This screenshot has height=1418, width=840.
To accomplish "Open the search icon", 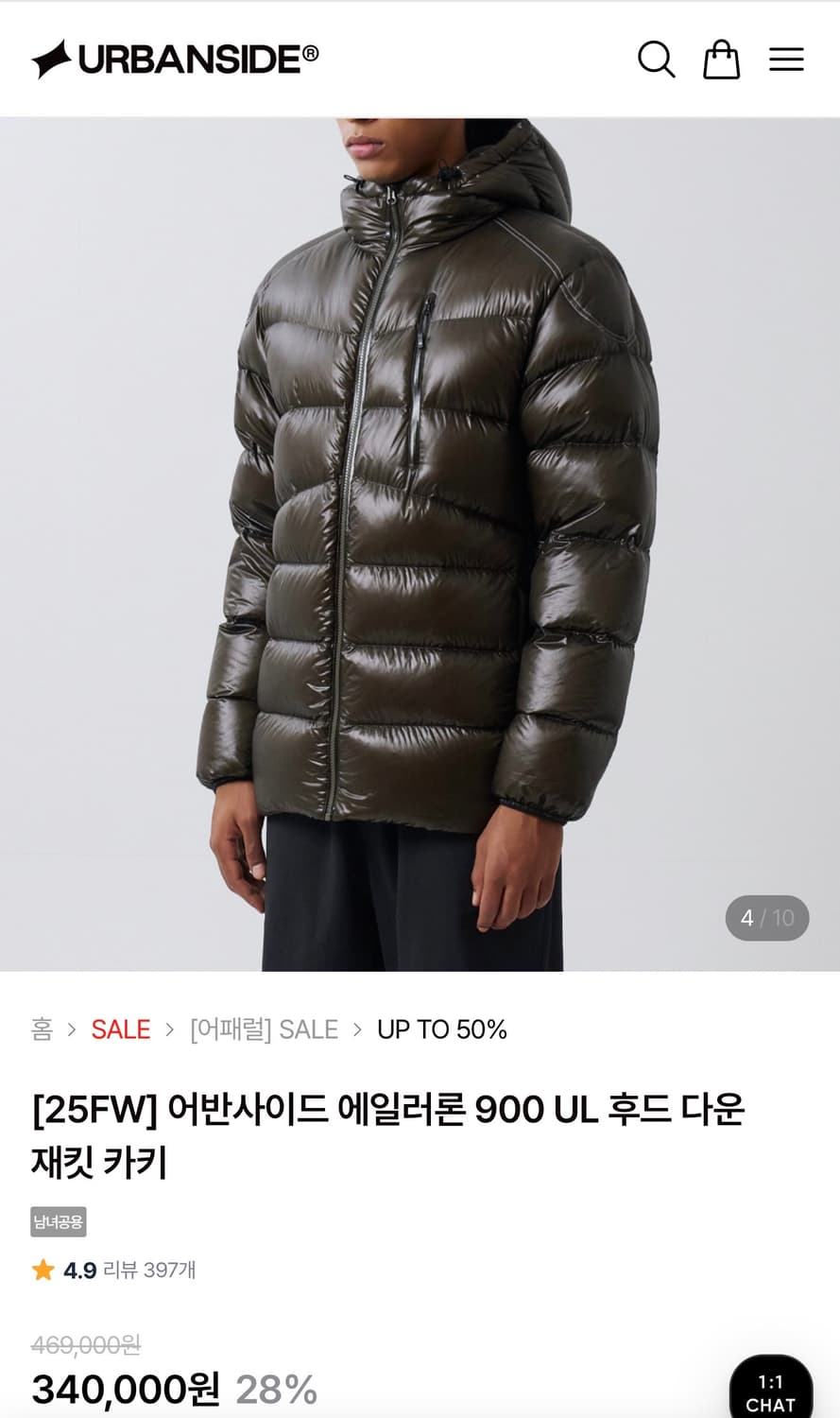I will coord(656,60).
